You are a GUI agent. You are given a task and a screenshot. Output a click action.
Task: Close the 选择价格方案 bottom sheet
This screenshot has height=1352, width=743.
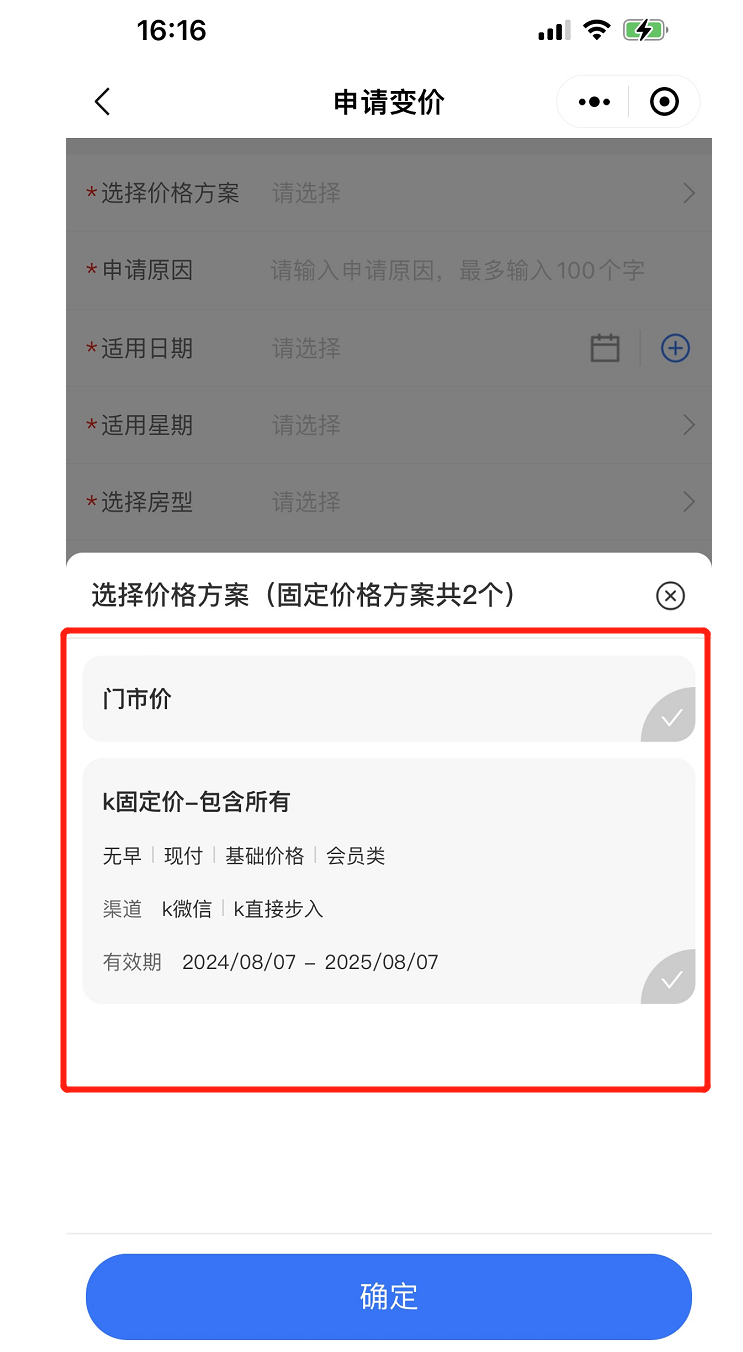tap(670, 596)
